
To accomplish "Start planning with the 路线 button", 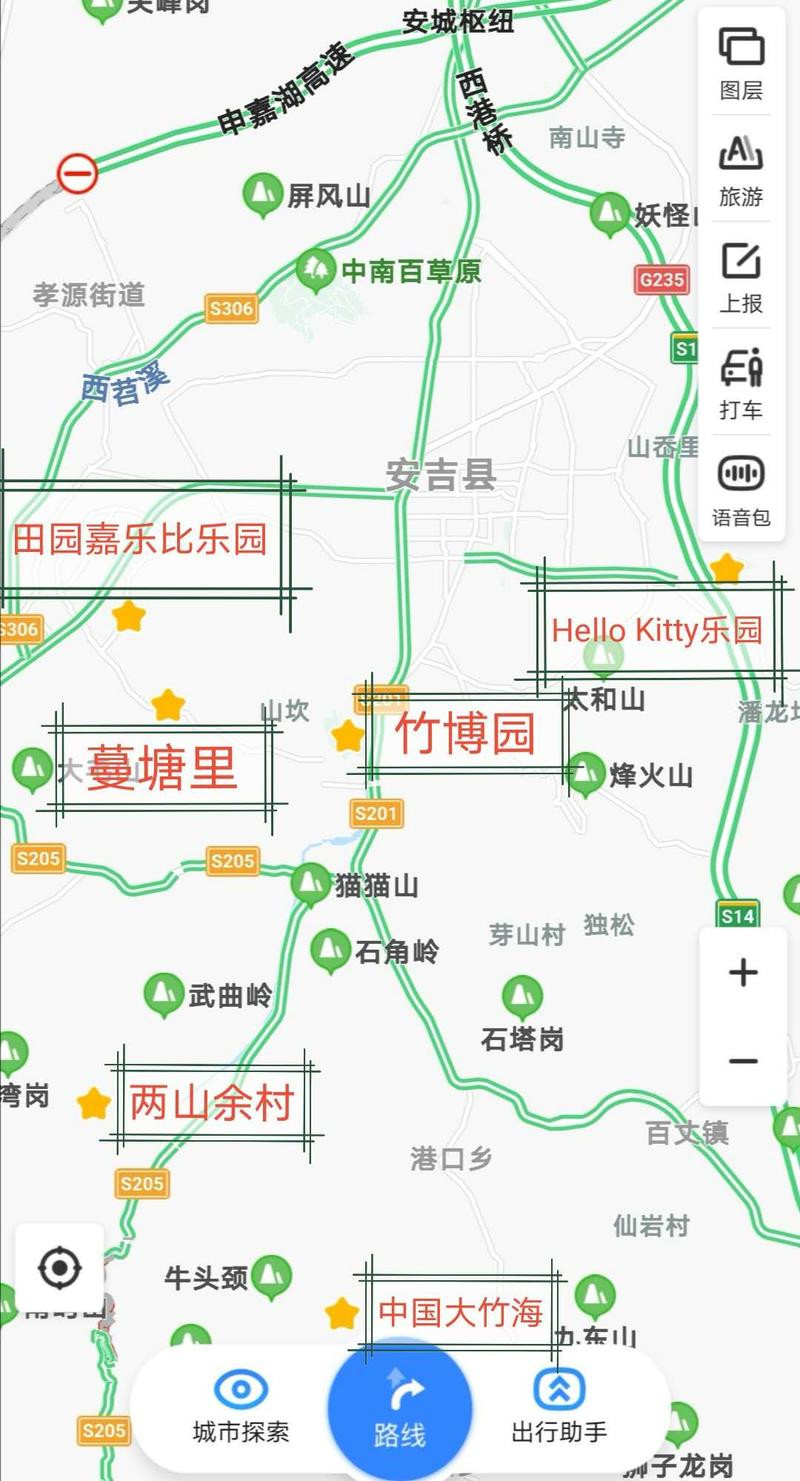I will click(400, 1408).
